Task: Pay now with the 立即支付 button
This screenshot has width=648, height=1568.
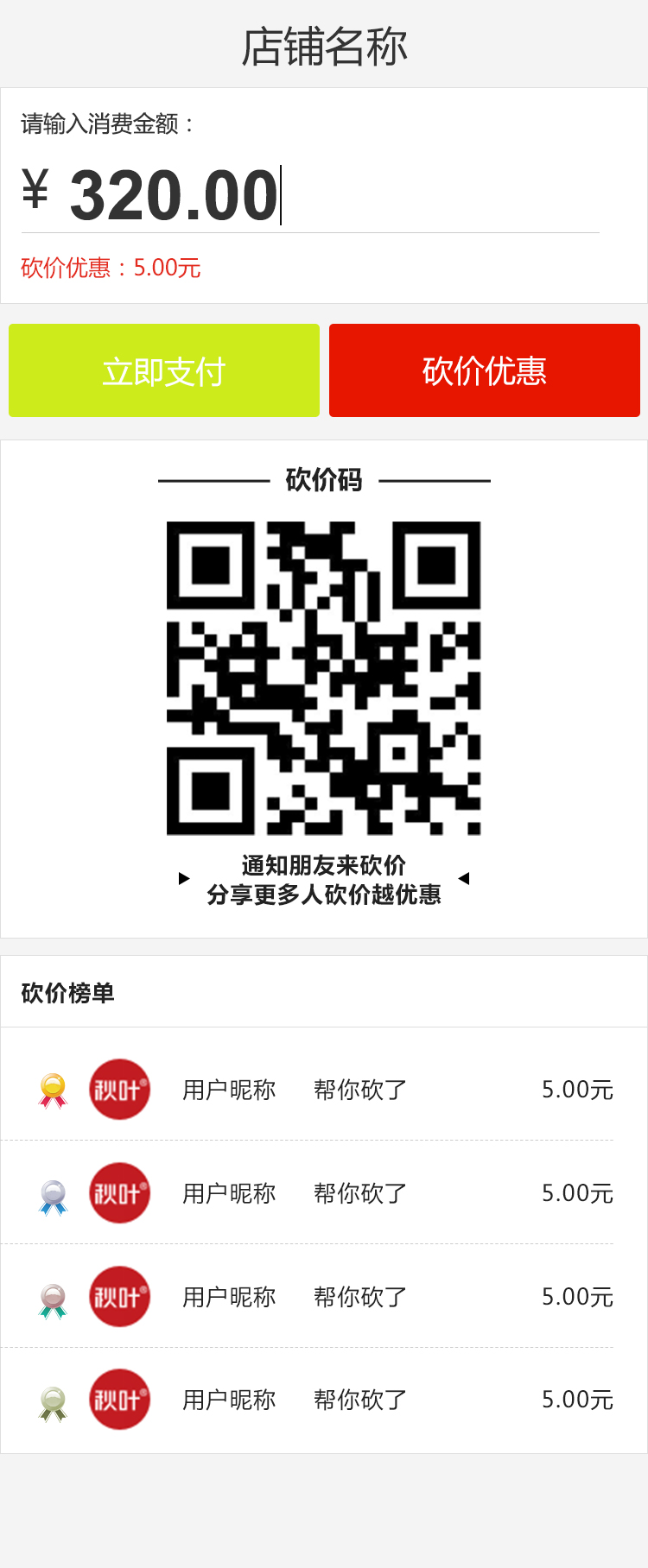Action: [164, 371]
